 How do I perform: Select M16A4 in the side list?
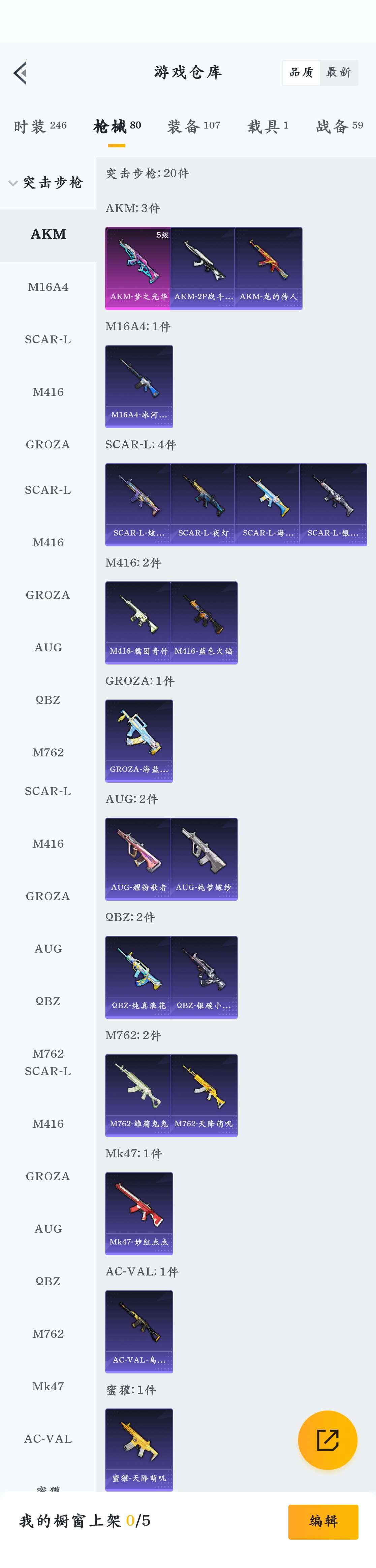pyautogui.click(x=48, y=287)
